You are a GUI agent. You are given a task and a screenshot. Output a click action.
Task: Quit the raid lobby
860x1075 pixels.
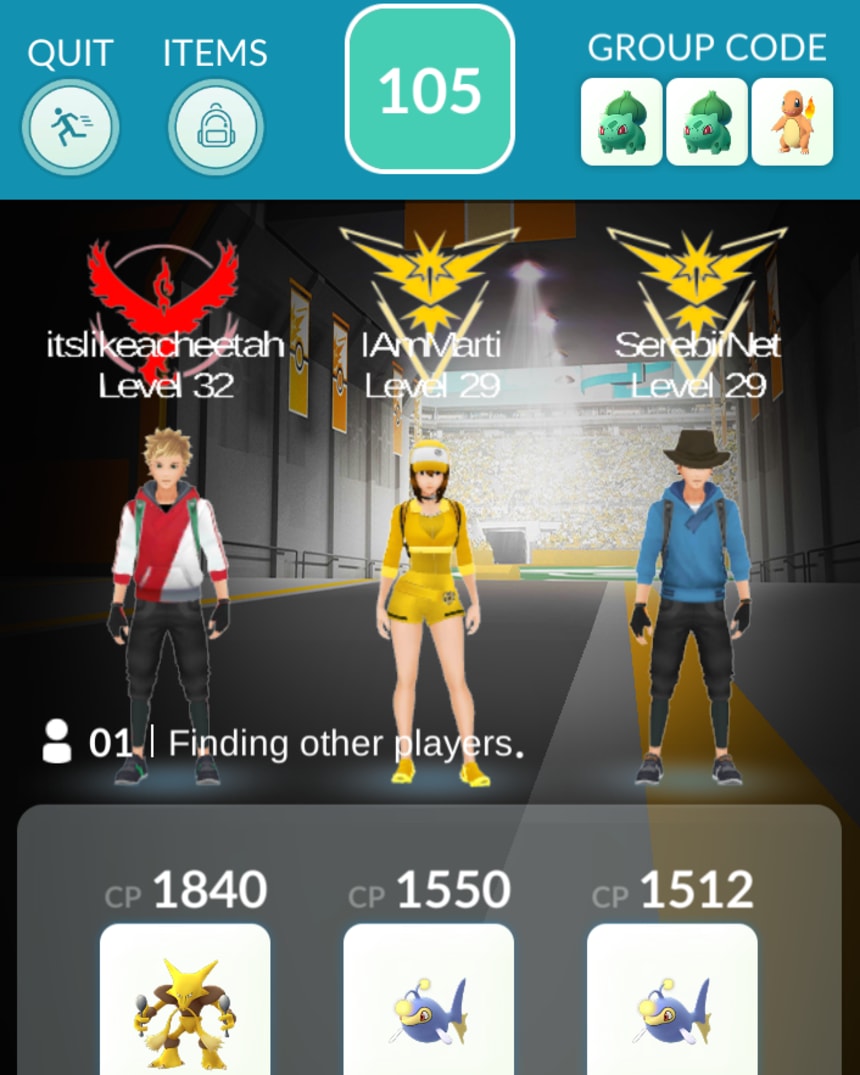pyautogui.click(x=70, y=127)
